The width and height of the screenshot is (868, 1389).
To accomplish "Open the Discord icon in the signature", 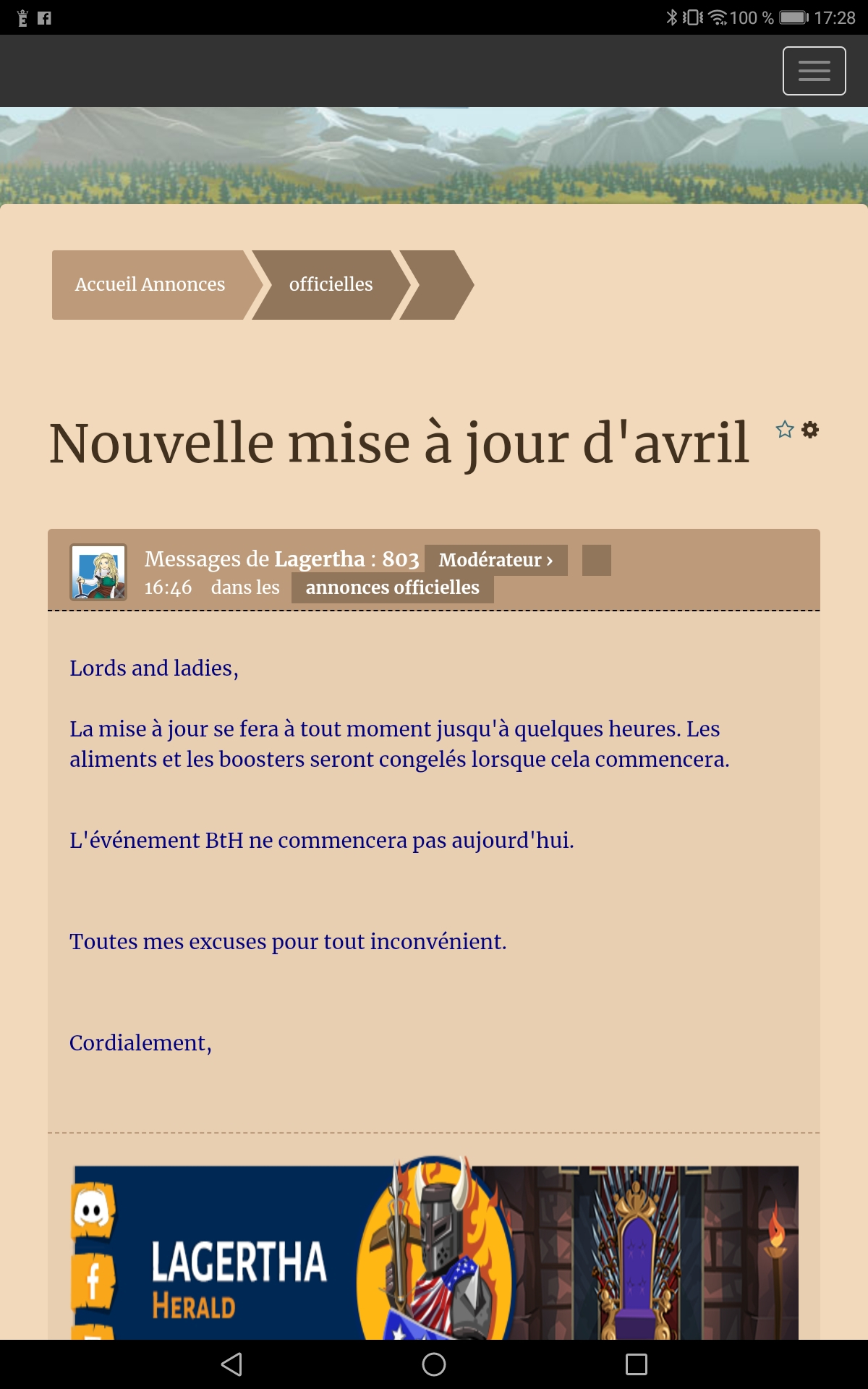I will 93,1210.
